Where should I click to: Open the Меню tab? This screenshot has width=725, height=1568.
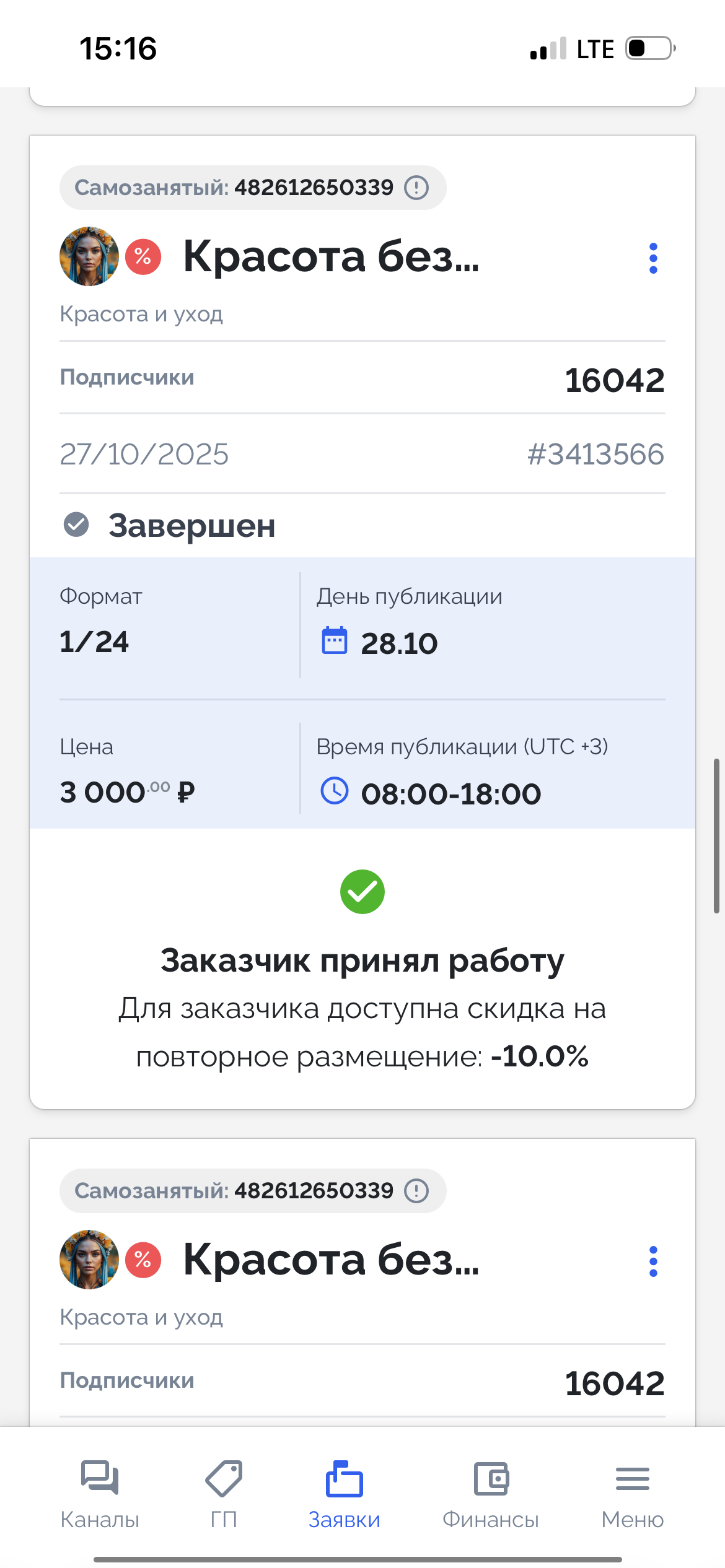click(632, 1494)
